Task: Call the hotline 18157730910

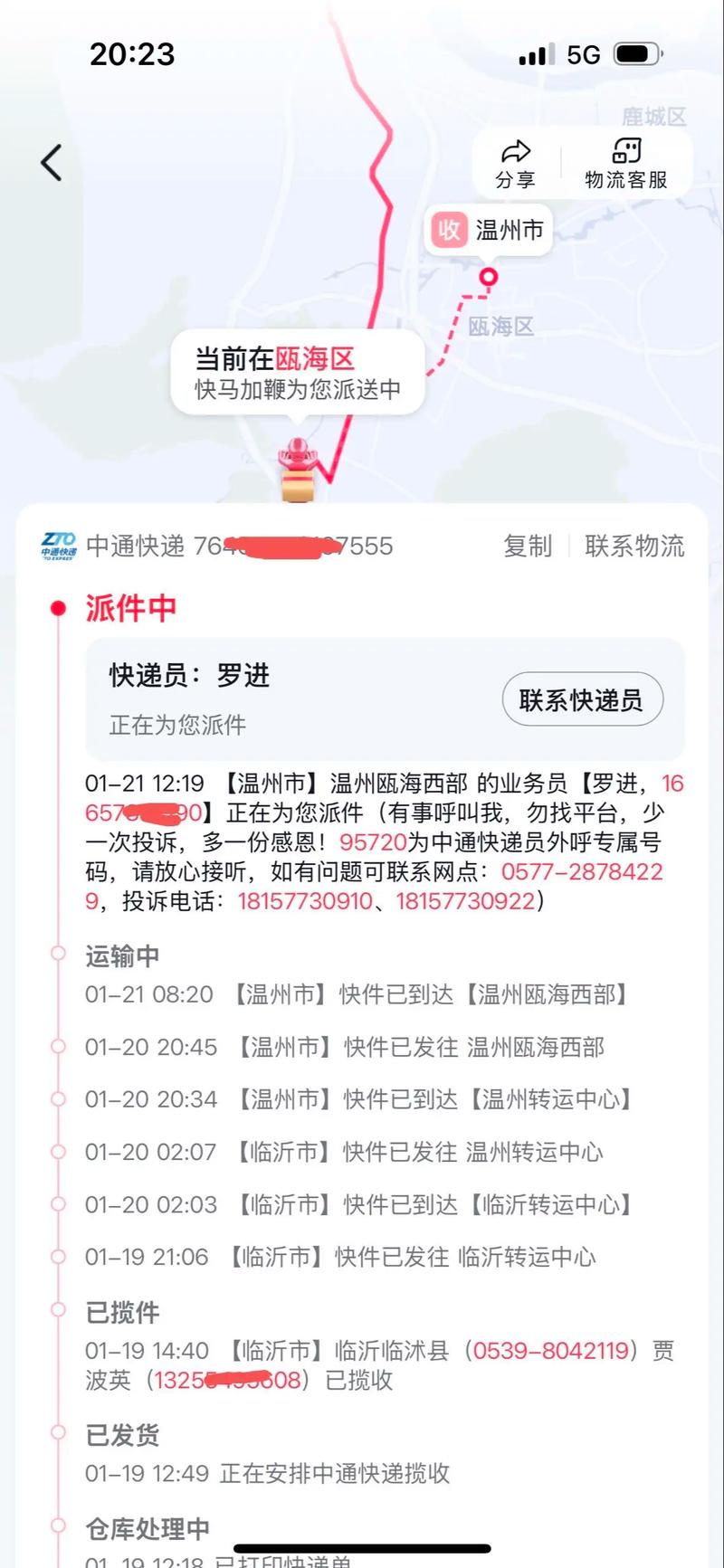Action: coord(308,900)
